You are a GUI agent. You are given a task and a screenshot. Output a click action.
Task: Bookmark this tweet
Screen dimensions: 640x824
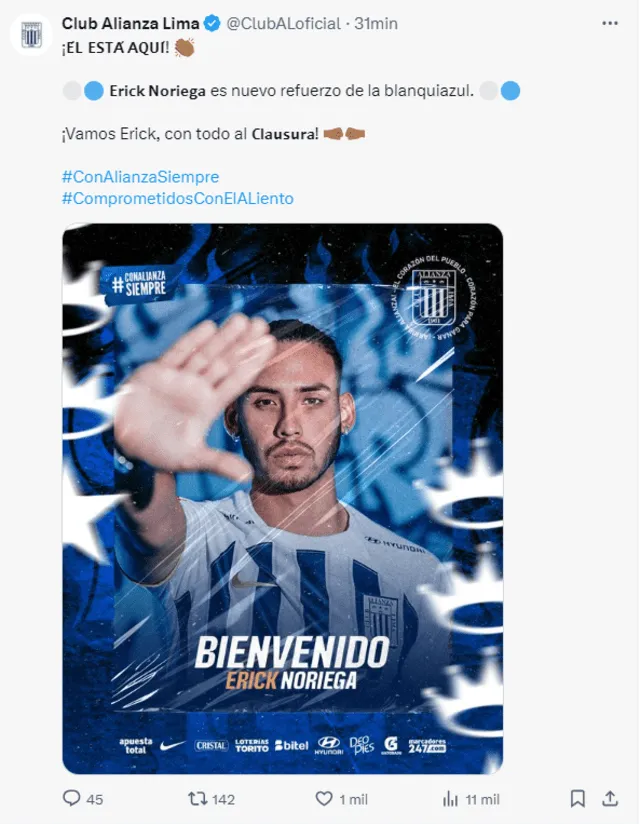(x=577, y=798)
